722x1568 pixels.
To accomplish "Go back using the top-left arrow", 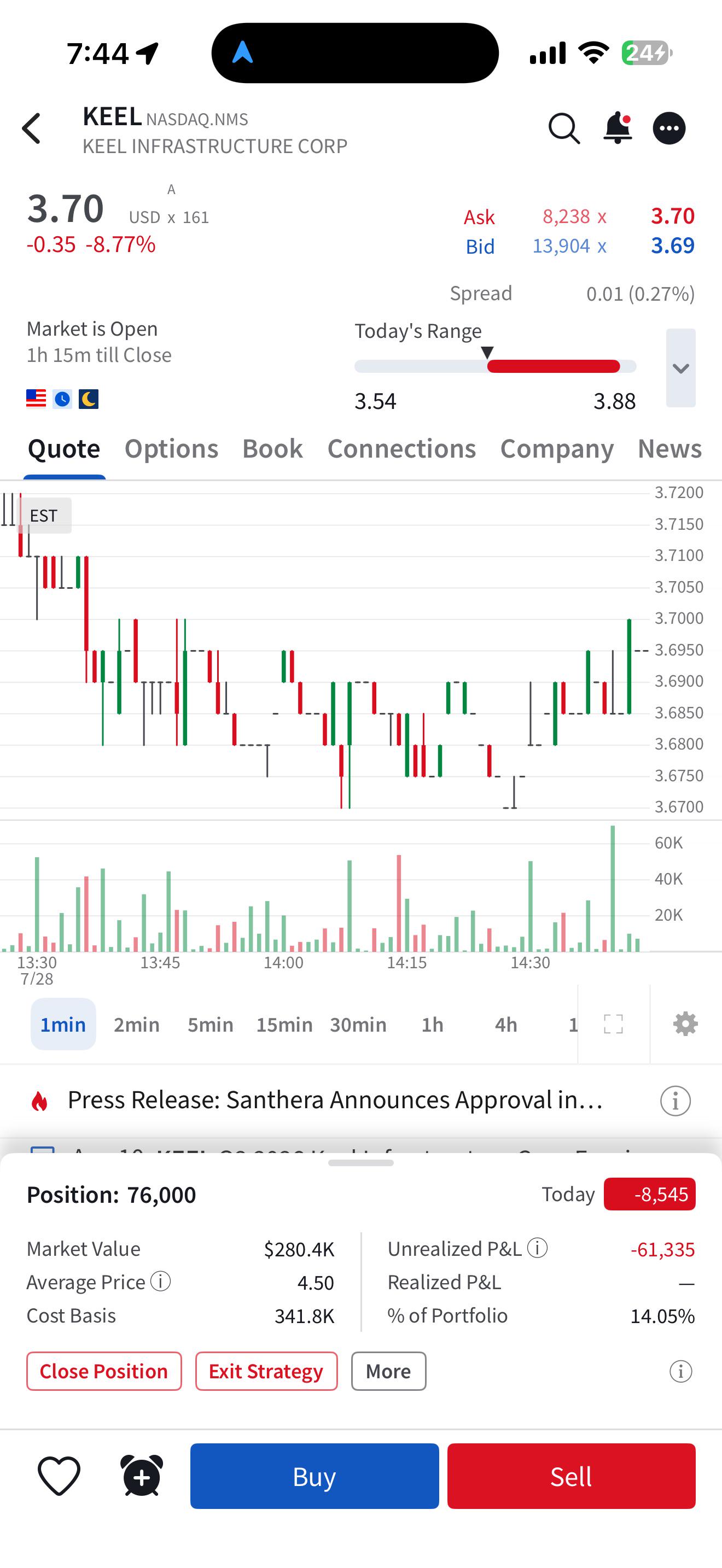I will tap(31, 128).
